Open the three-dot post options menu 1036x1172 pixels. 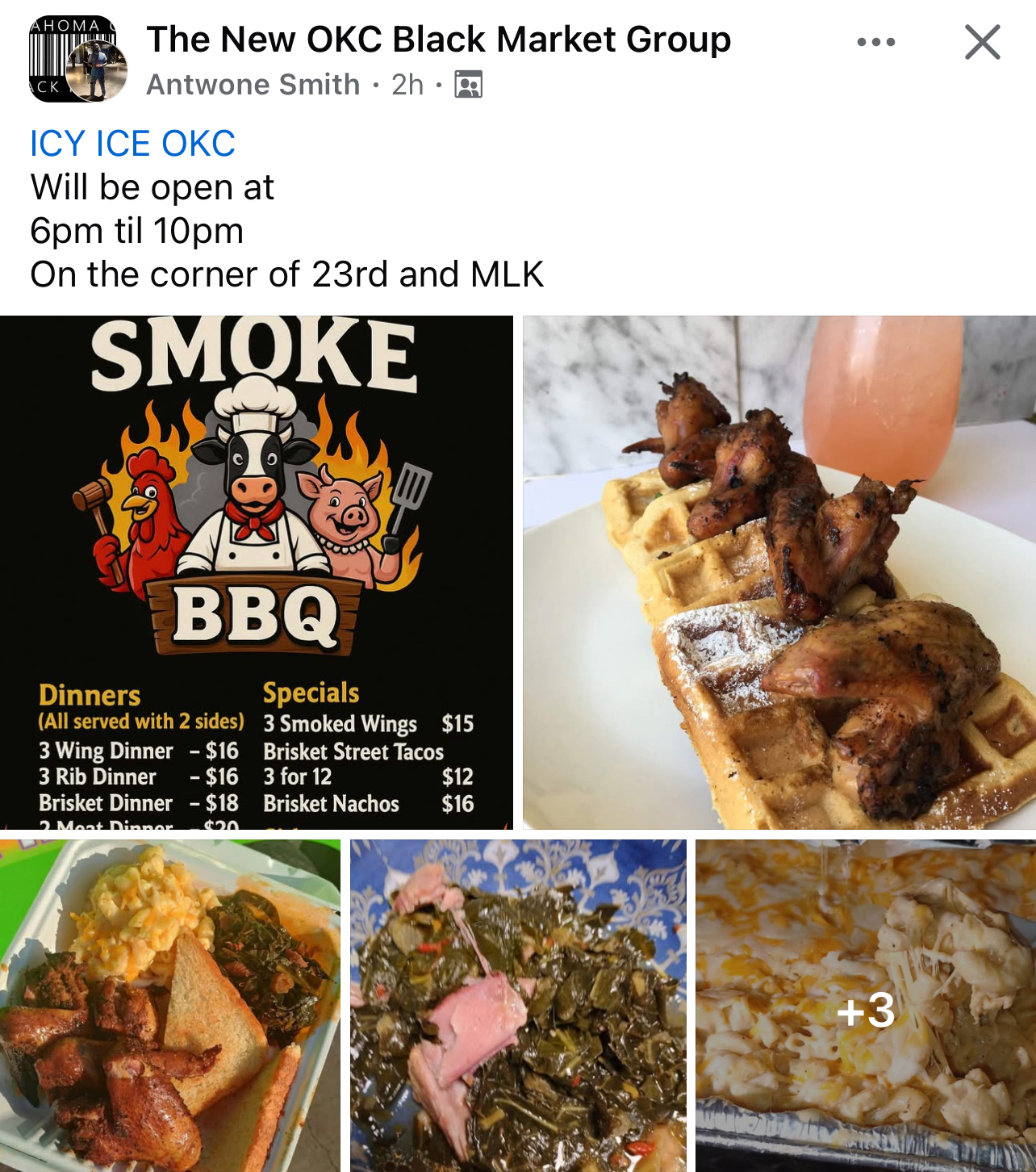(875, 42)
